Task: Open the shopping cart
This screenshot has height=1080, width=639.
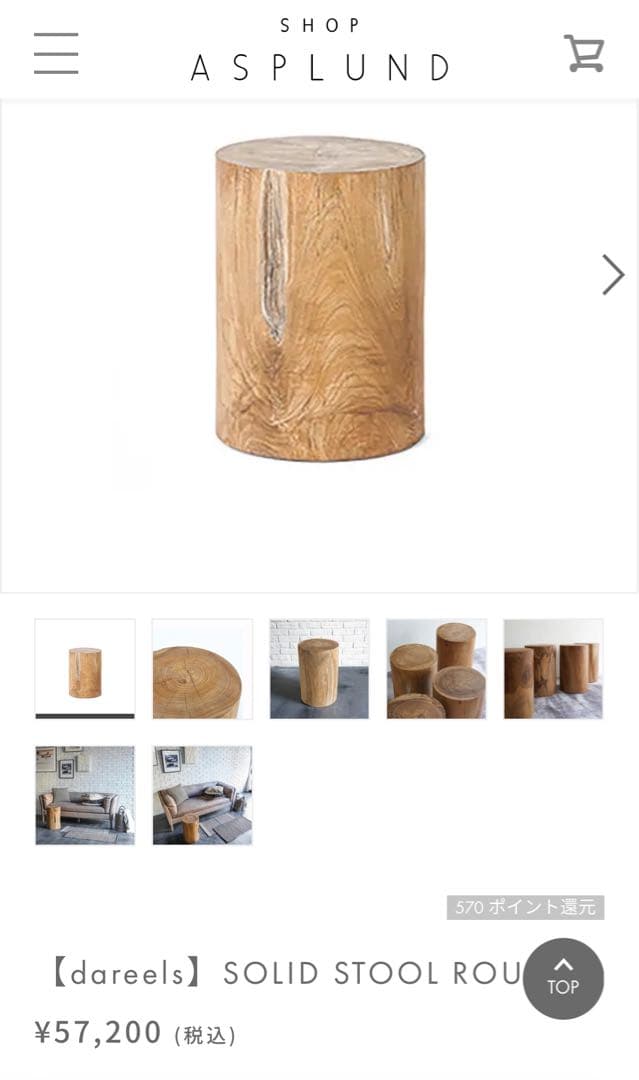Action: tap(584, 53)
